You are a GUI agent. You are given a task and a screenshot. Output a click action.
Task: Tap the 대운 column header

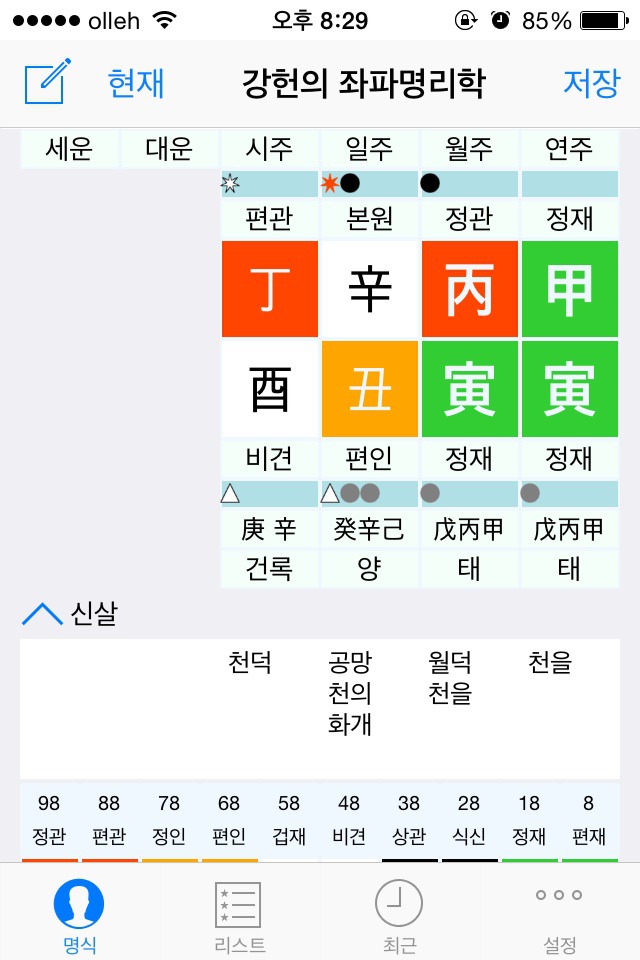point(169,149)
